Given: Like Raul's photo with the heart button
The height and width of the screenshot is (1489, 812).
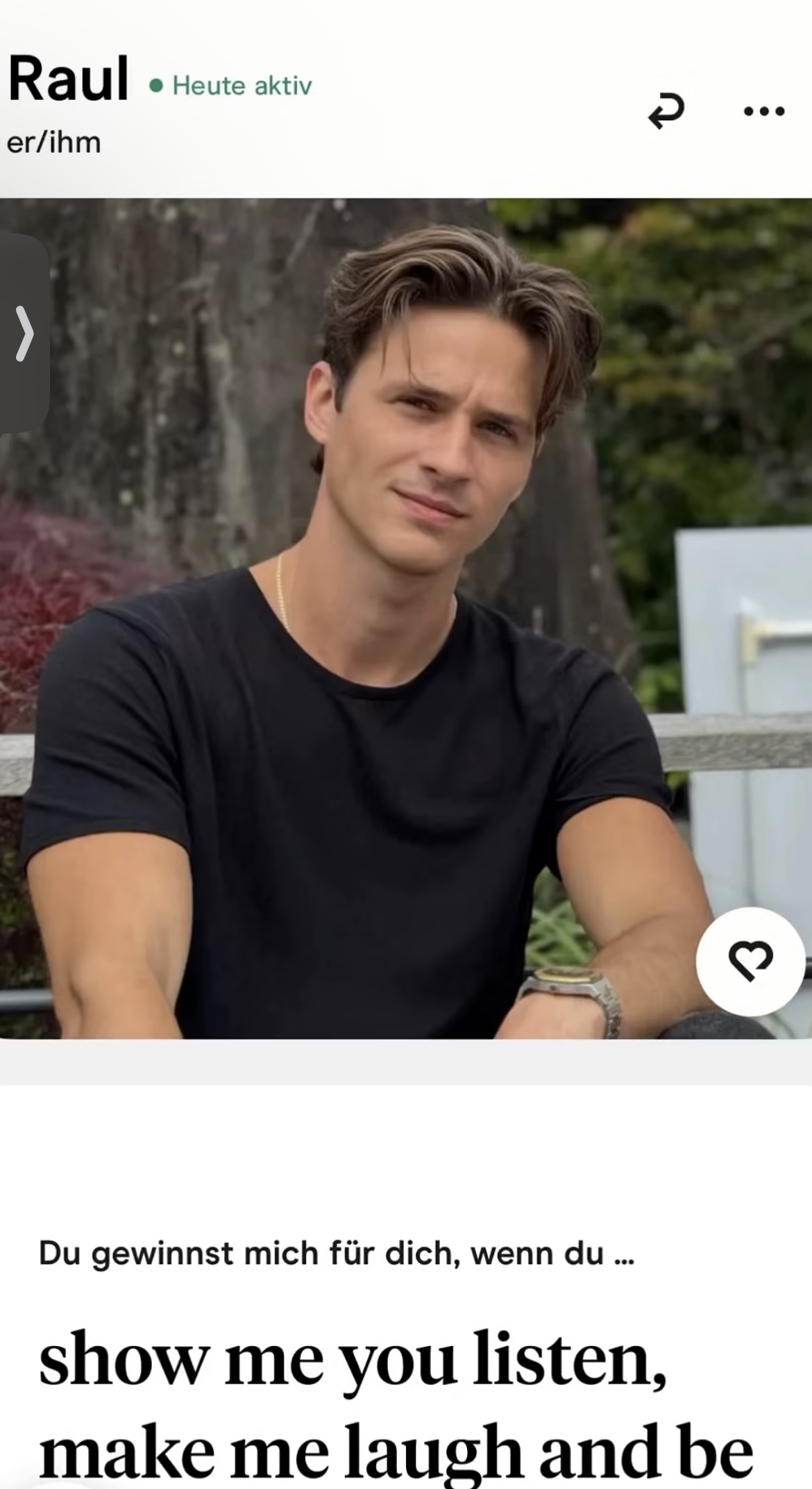Looking at the screenshot, I should tap(750, 961).
